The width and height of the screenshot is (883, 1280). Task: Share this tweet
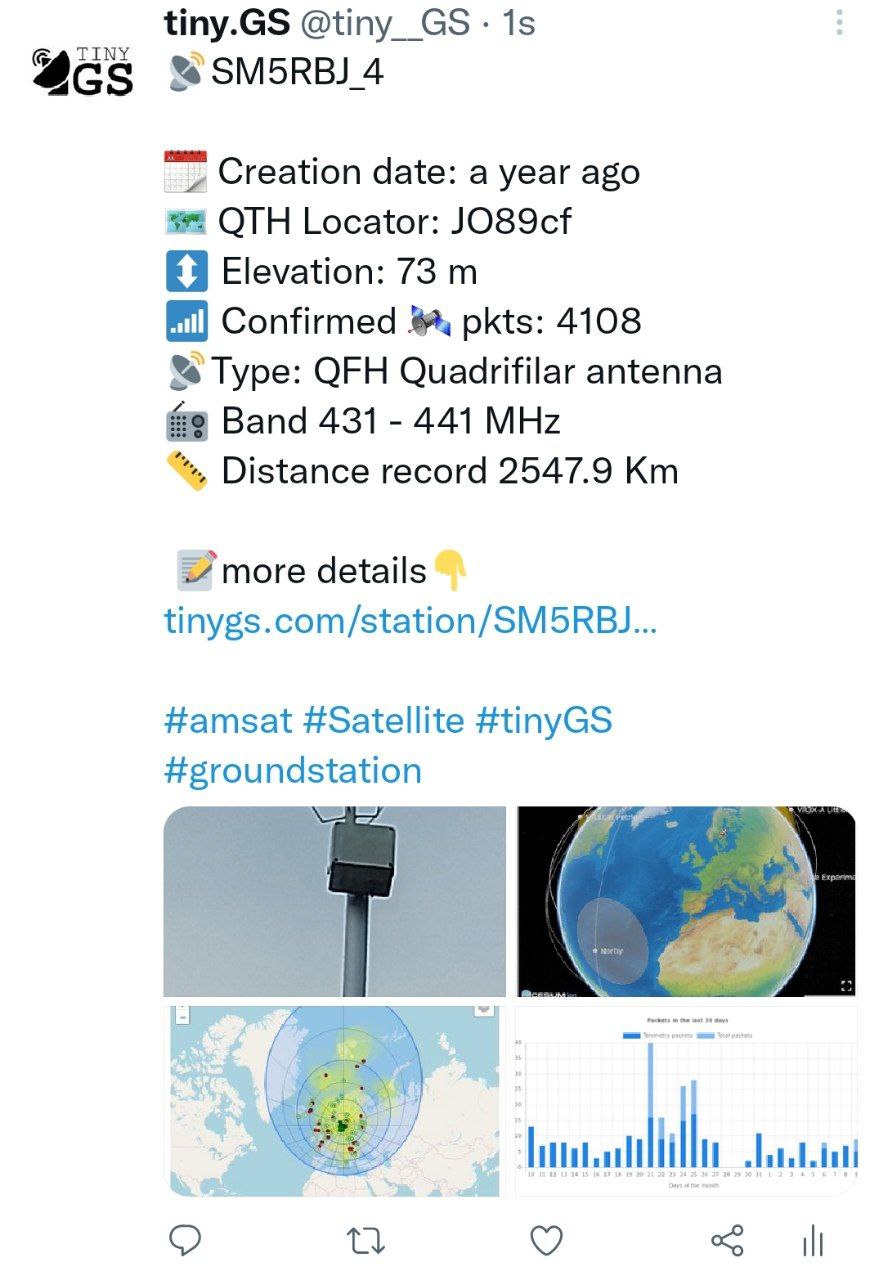click(727, 1241)
